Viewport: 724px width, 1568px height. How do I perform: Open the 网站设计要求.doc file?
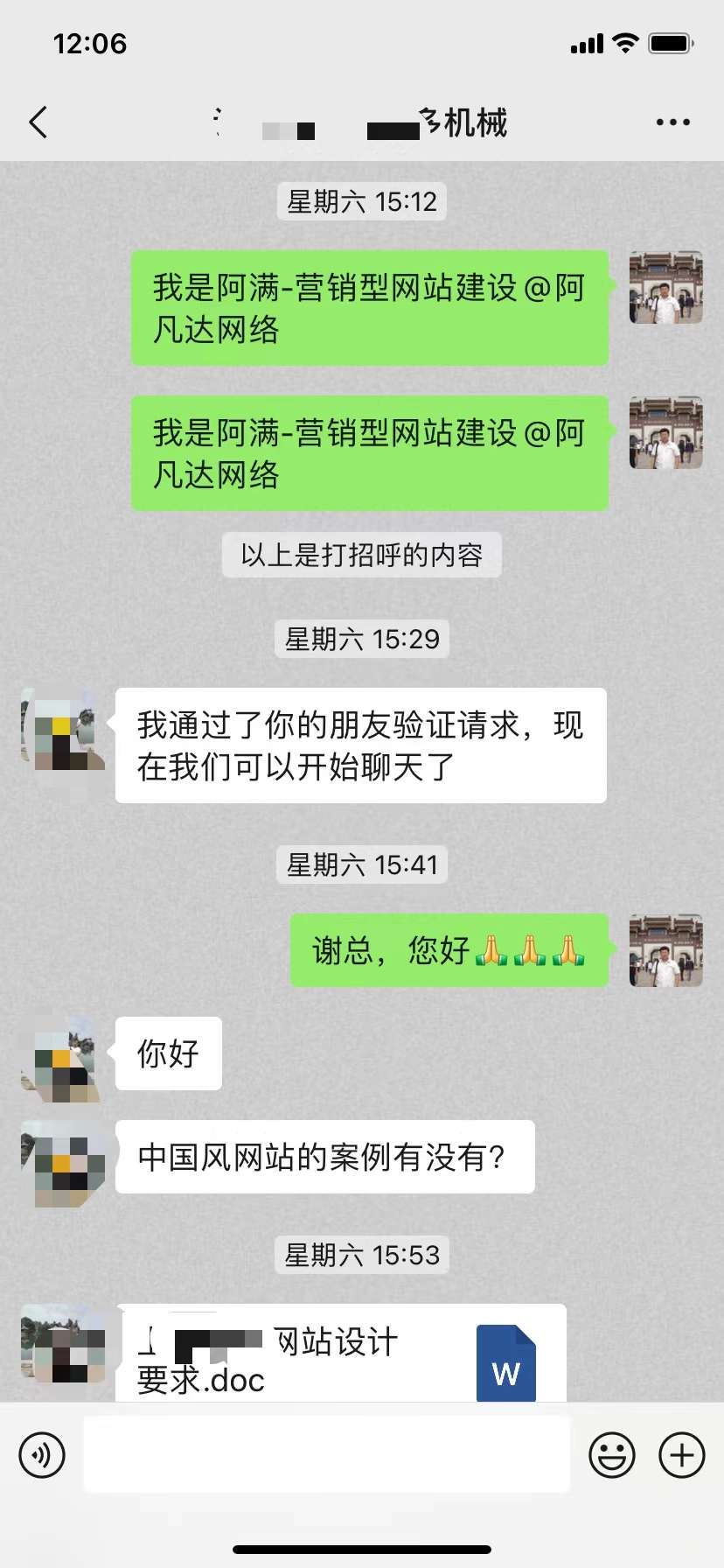(x=341, y=1356)
